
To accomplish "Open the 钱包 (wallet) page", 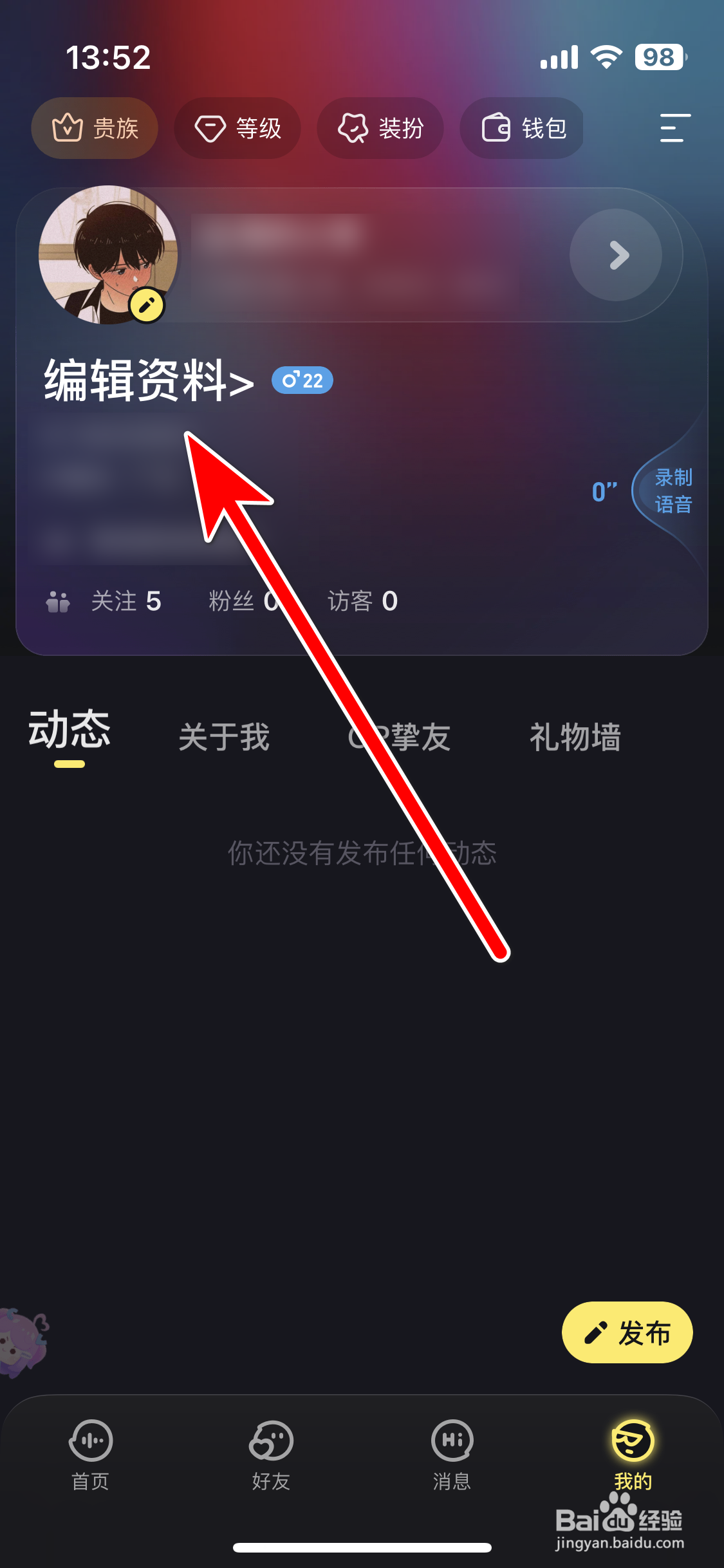I will (x=523, y=128).
